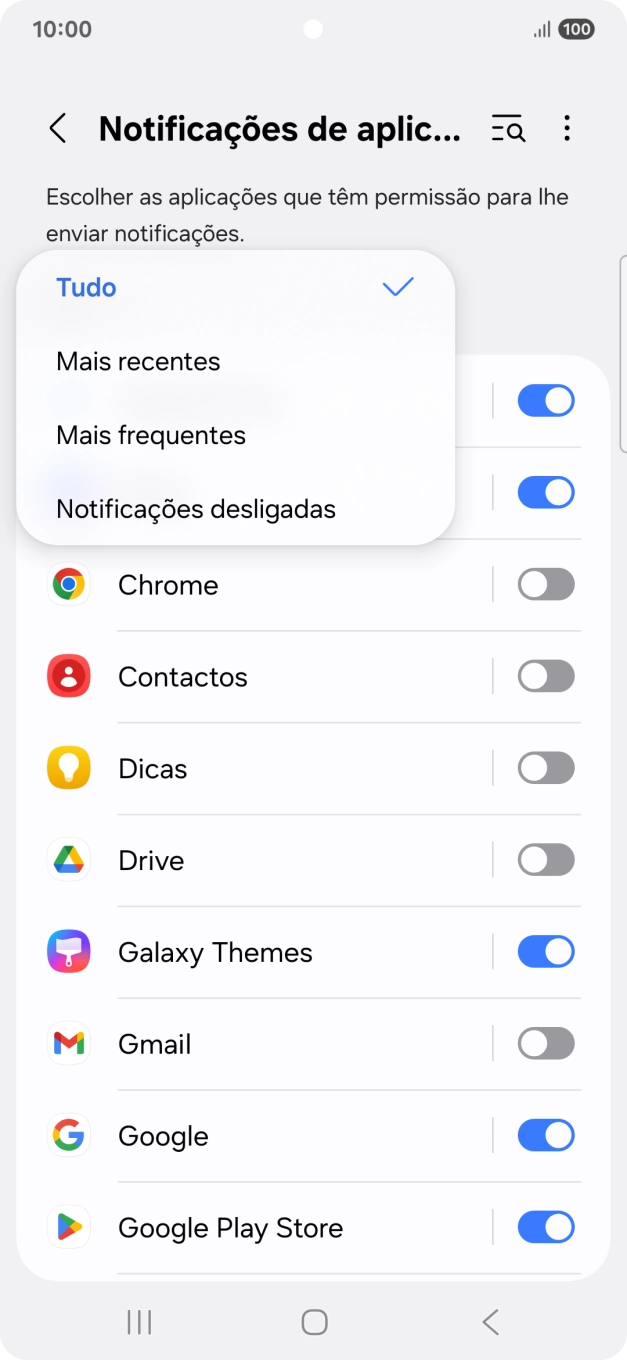The image size is (627, 1360).
Task: Disable Google Play Store notifications
Action: pos(545,1228)
